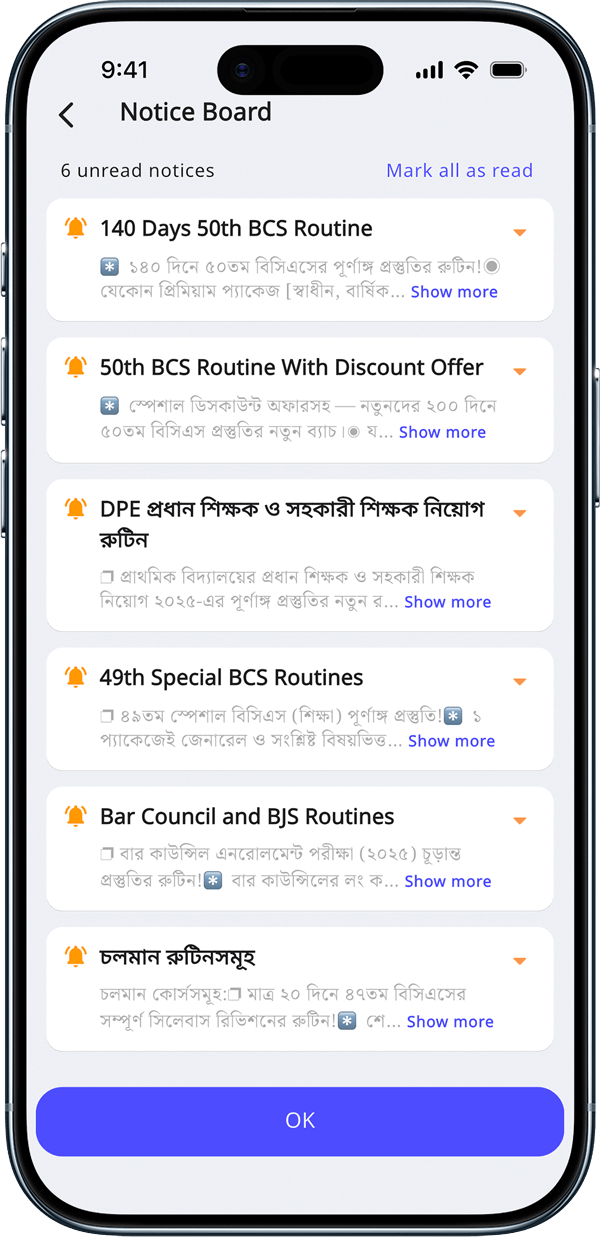Viewport: 600px width, 1238px height.
Task: Show more of the চলমান রুটিনসমূহ notice
Action: [x=450, y=1021]
